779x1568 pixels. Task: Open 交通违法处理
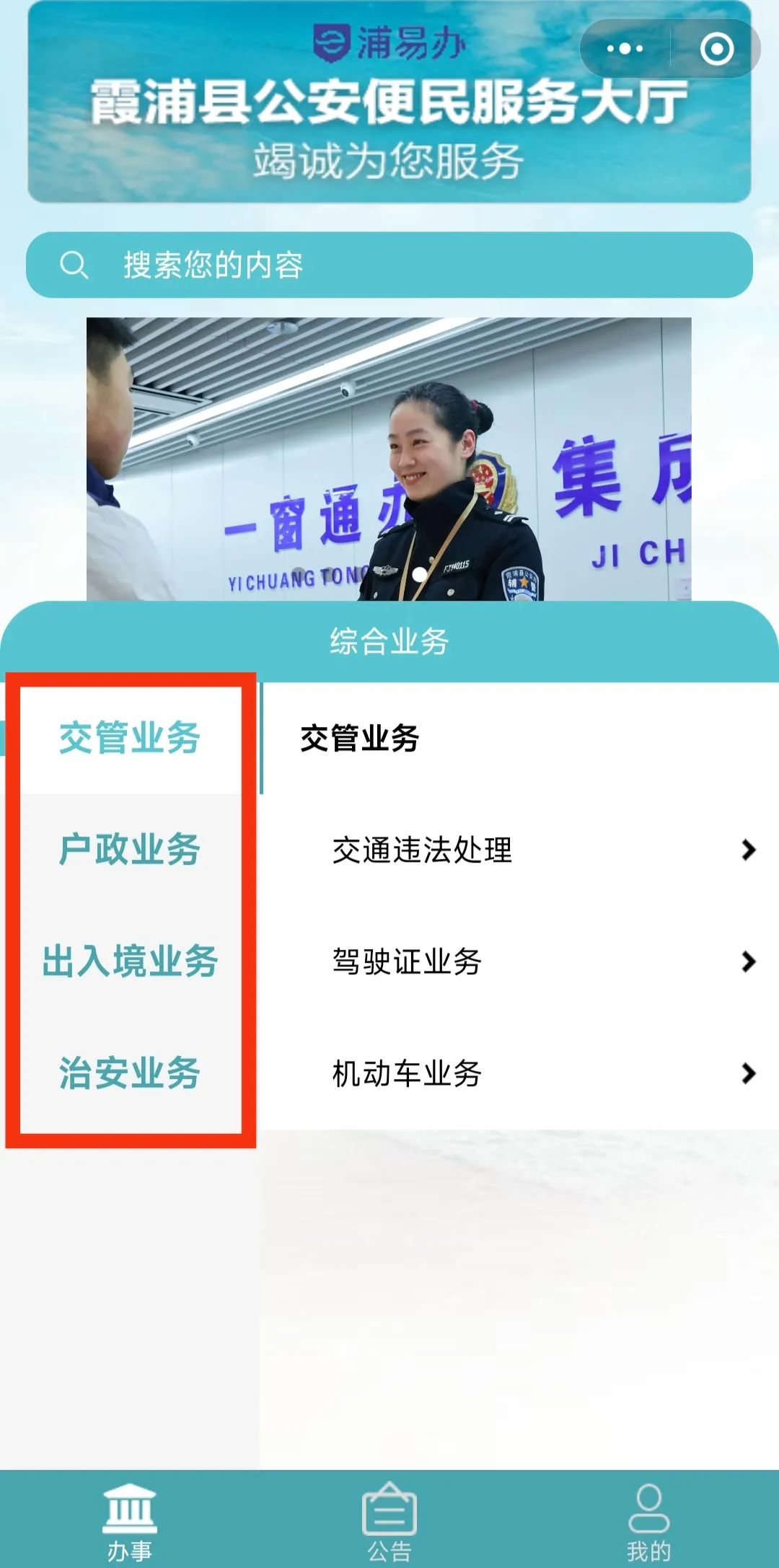(519, 850)
